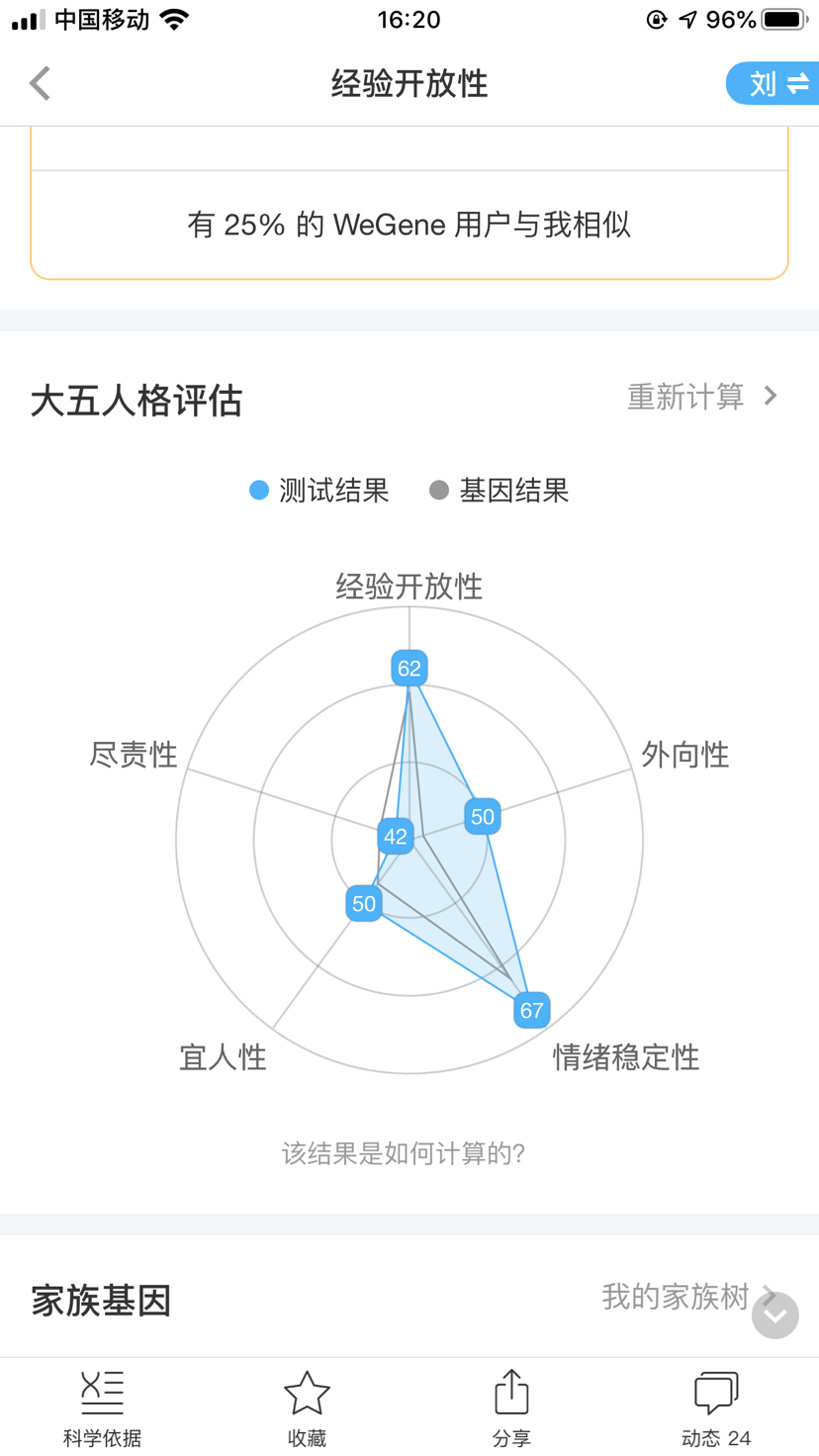
Task: Open 该结果是如何计算的? explanation
Action: [x=404, y=1153]
